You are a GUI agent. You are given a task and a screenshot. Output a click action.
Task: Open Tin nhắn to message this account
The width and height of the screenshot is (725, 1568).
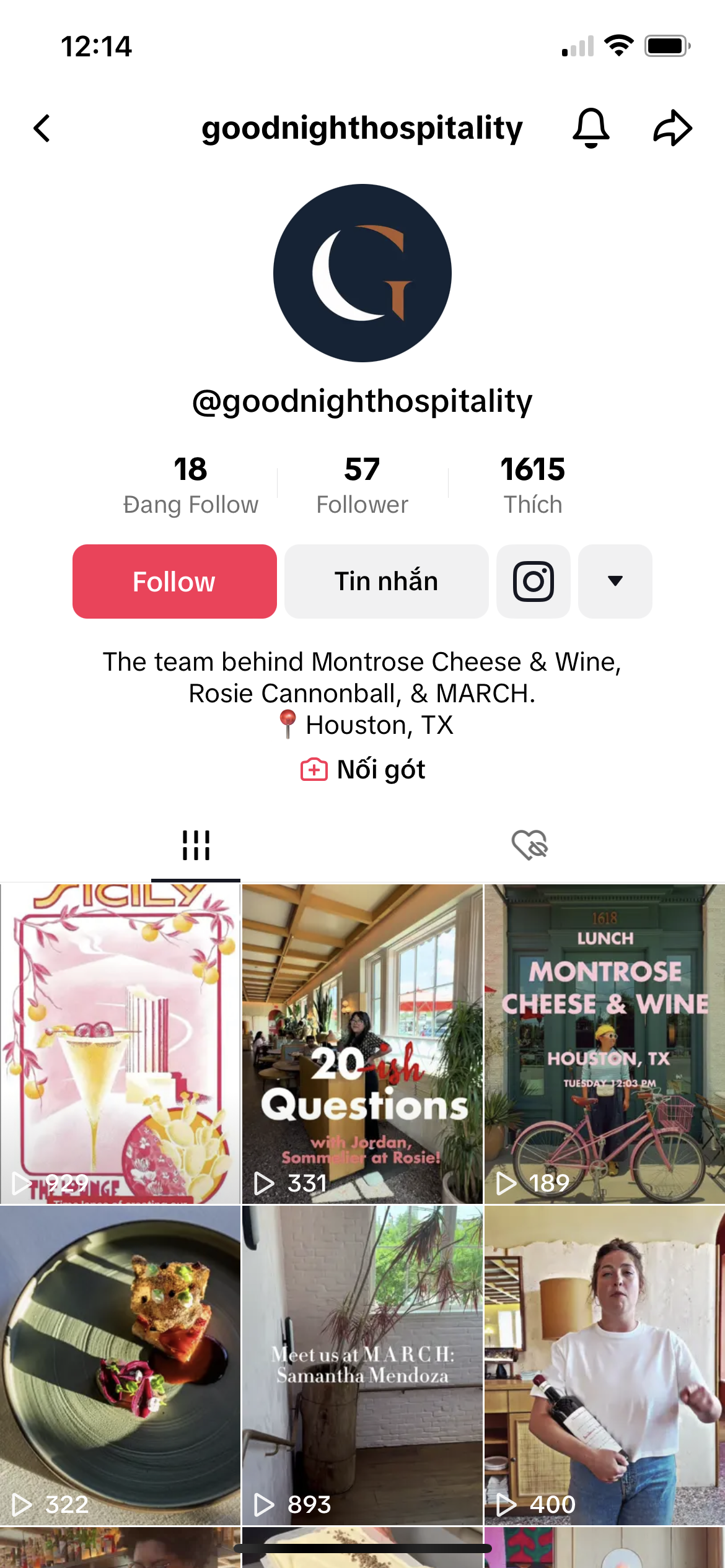(x=386, y=581)
